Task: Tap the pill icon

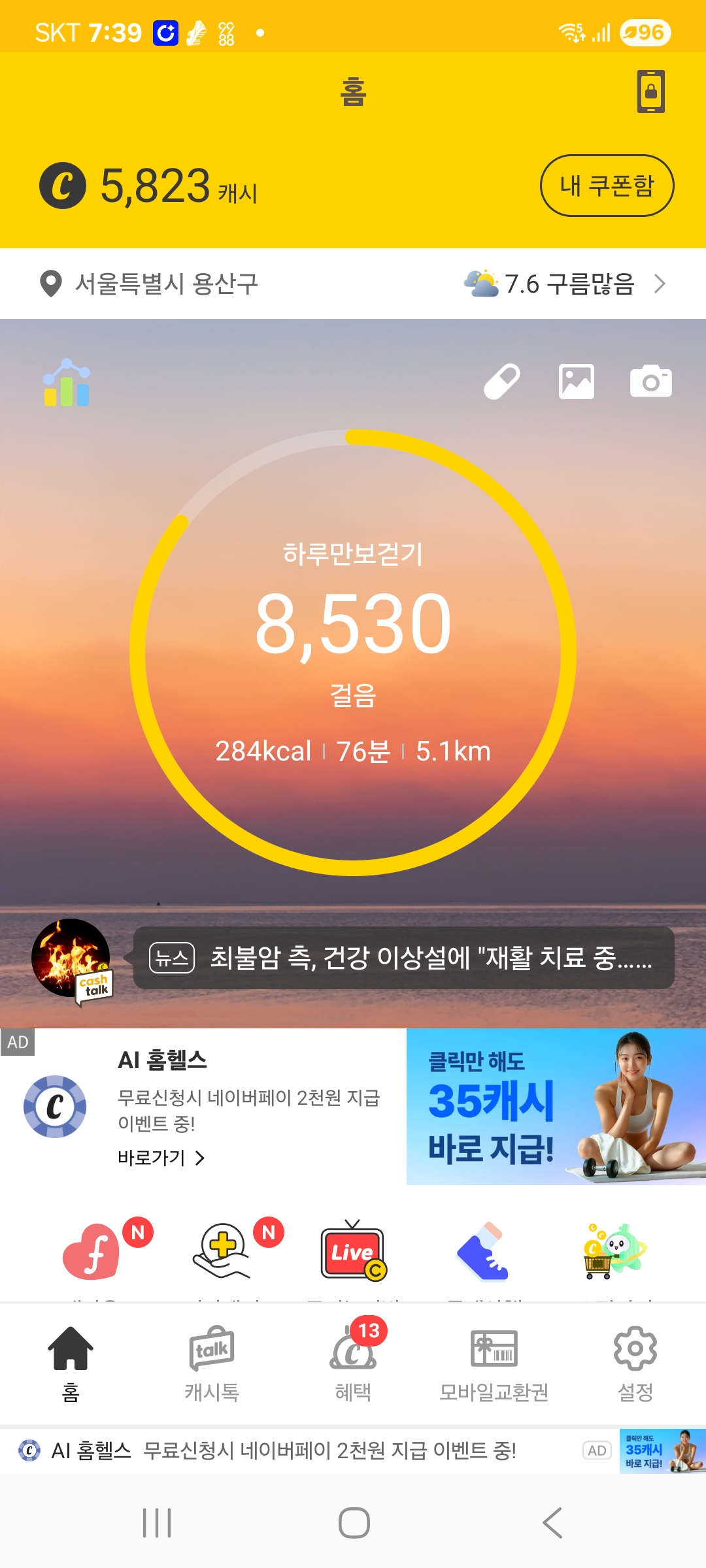Action: click(501, 382)
